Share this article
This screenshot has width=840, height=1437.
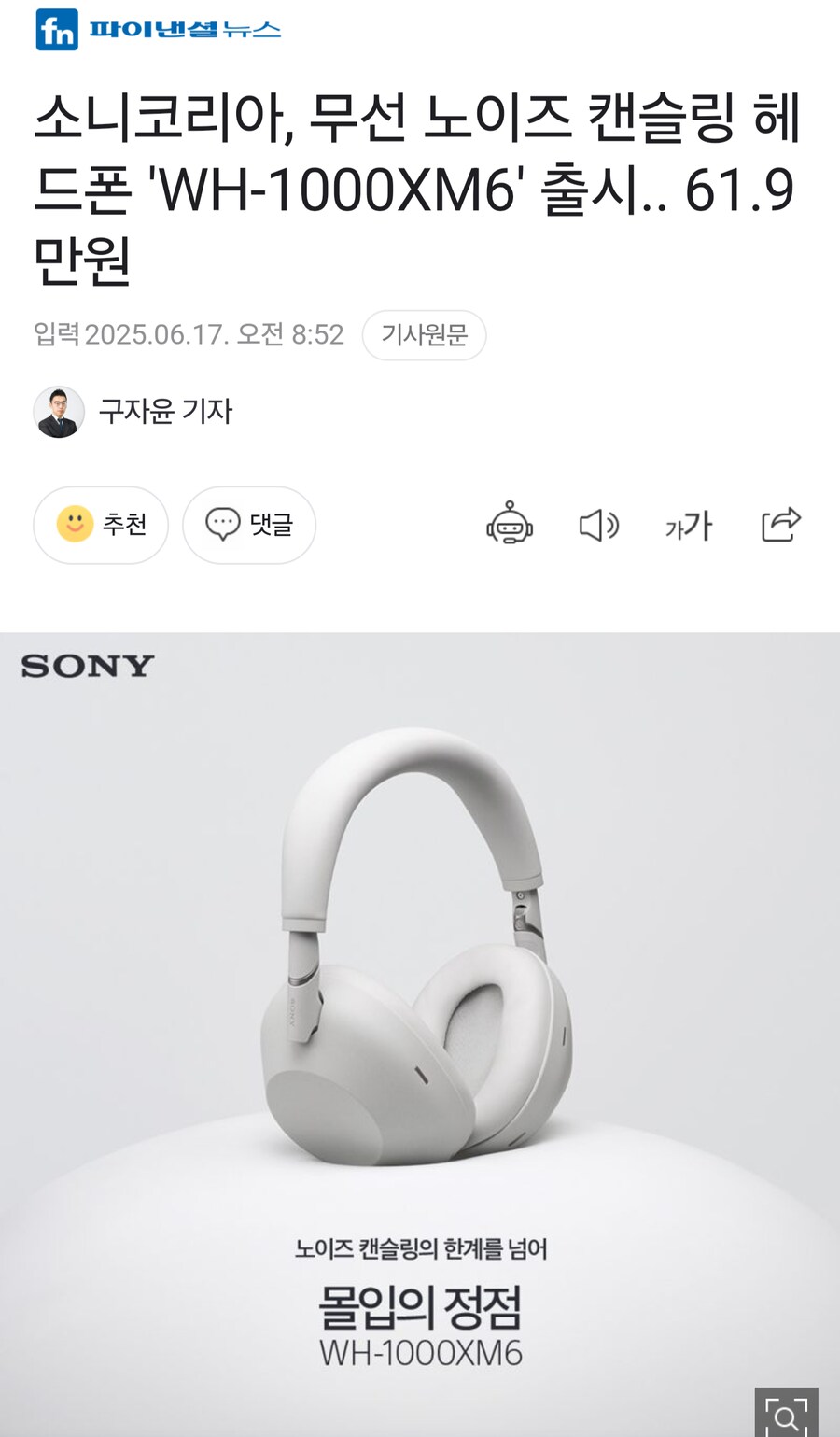782,526
